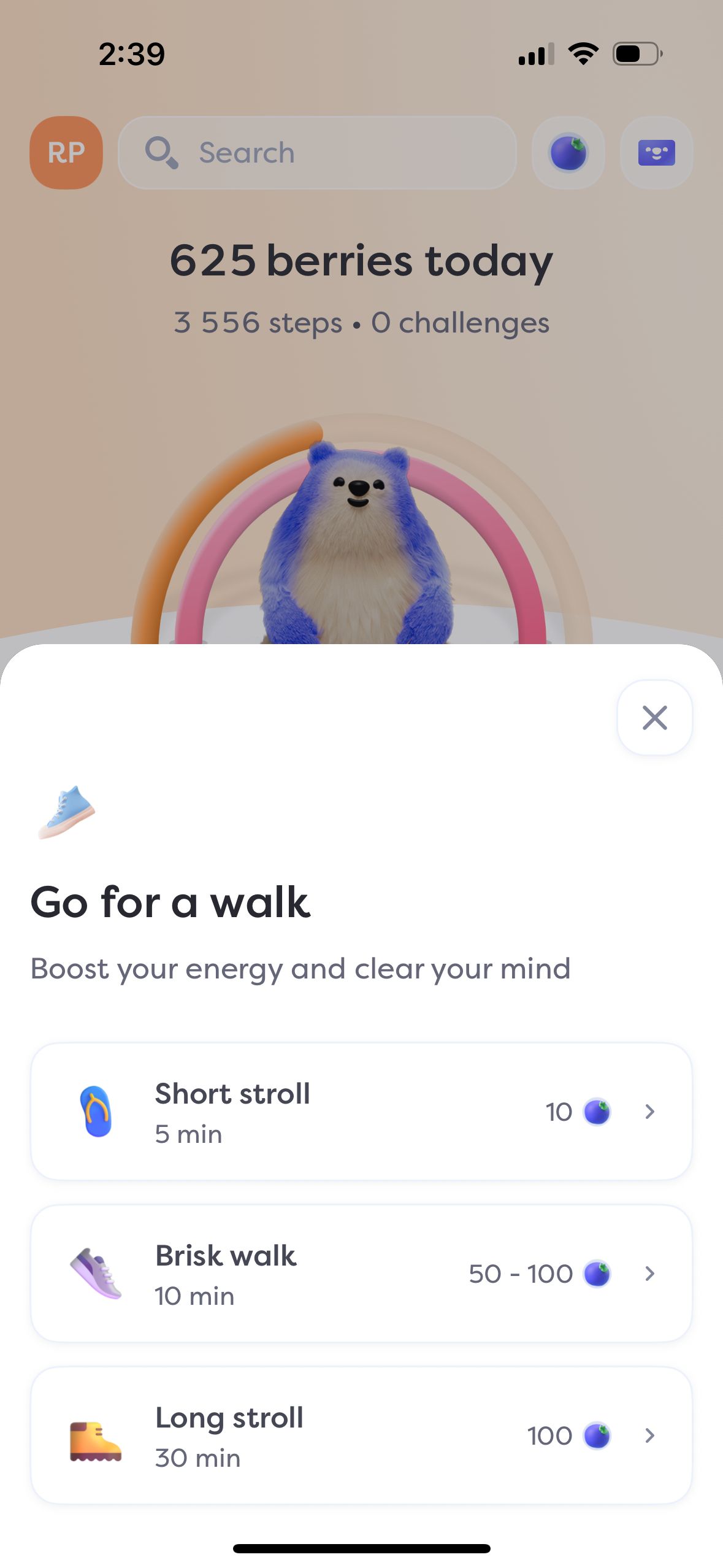Open the RP profile avatar

click(x=66, y=153)
